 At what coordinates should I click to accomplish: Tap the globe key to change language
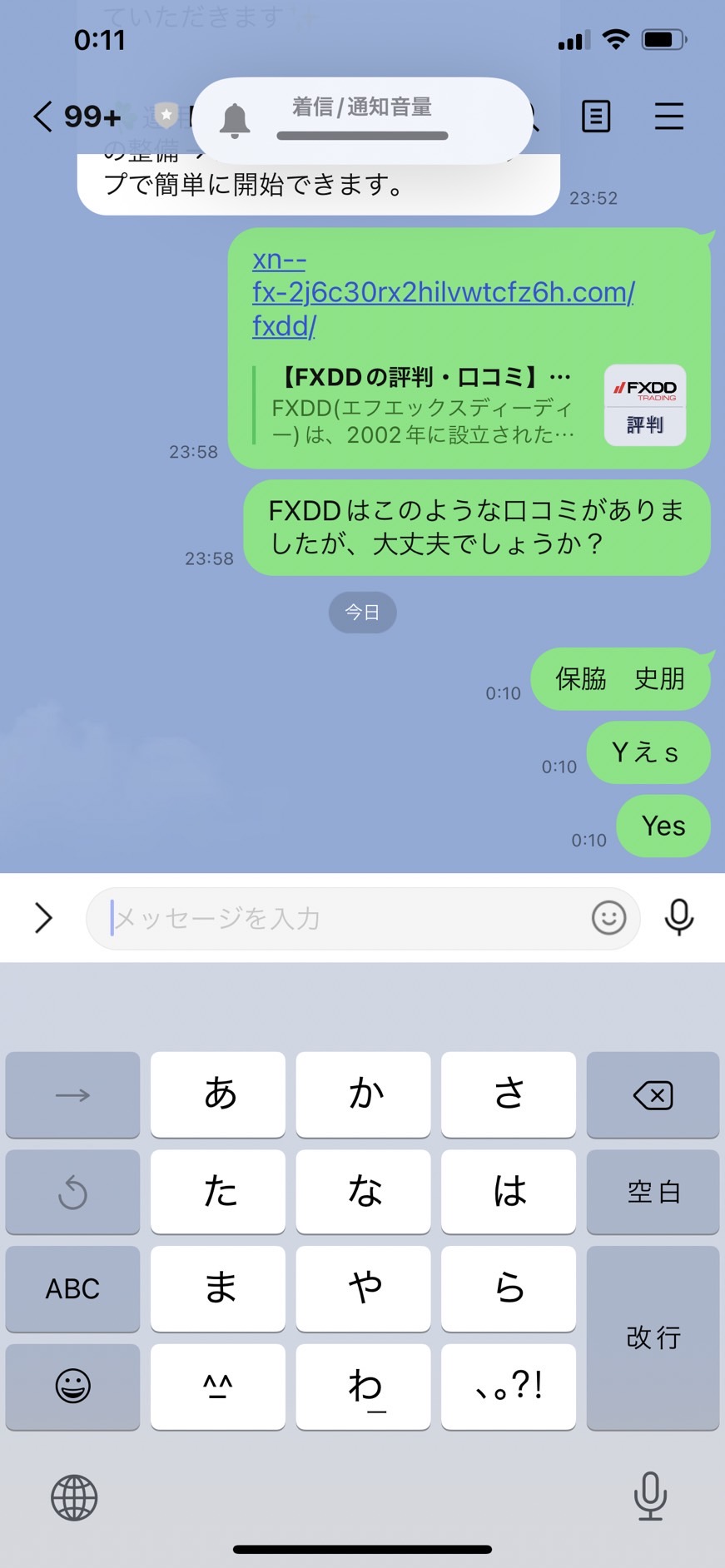(74, 1498)
